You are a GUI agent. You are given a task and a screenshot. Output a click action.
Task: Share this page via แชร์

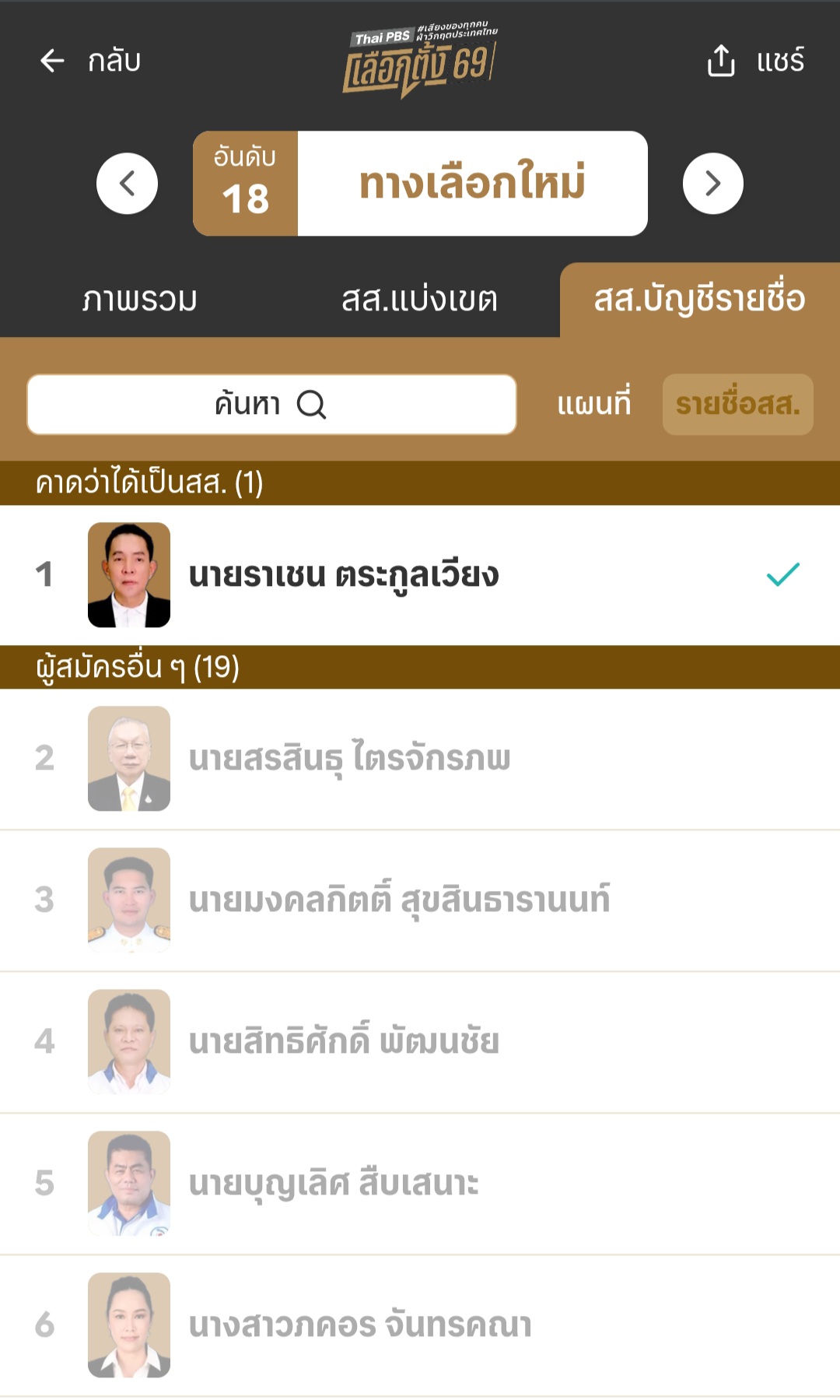coord(755,61)
